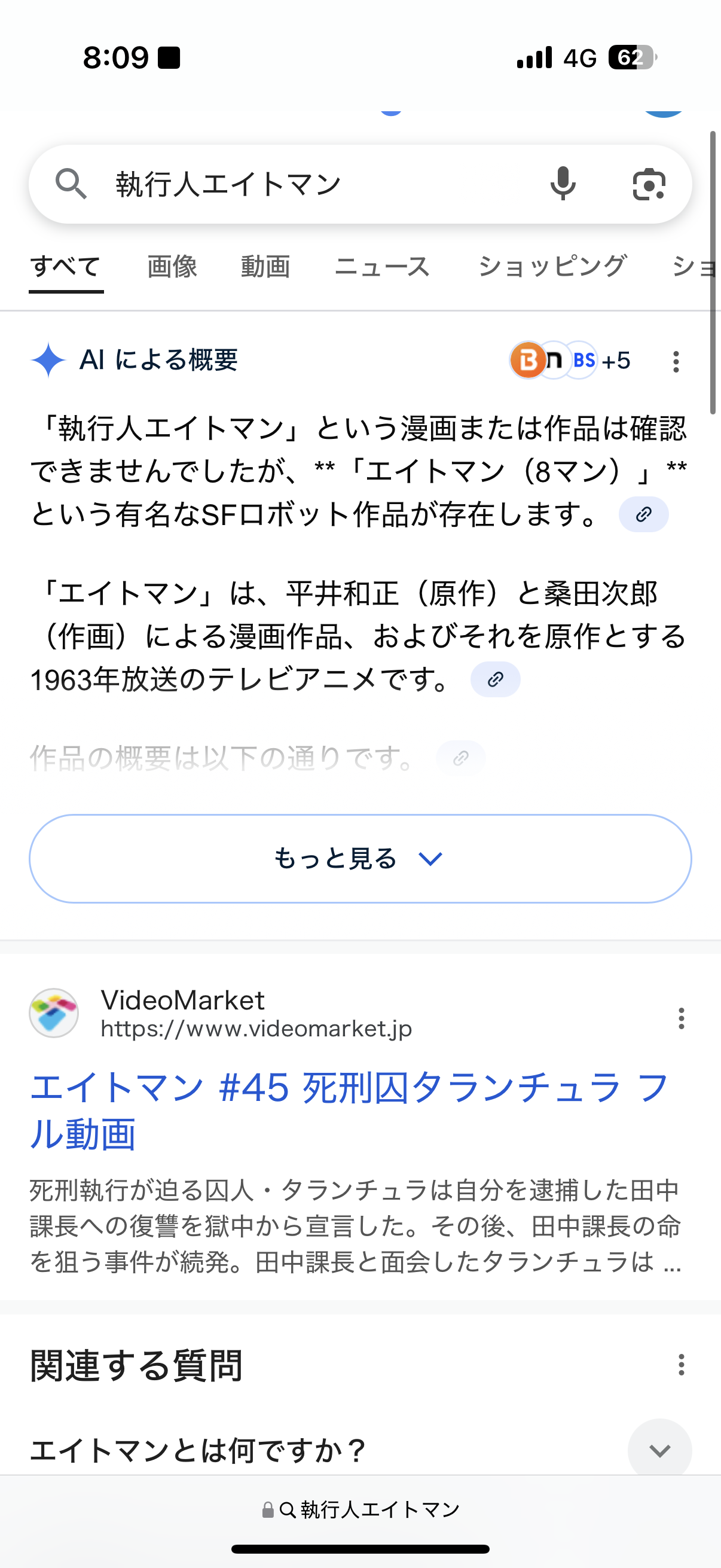
Task: Open the 関連する質問 options menu
Action: (x=681, y=1365)
